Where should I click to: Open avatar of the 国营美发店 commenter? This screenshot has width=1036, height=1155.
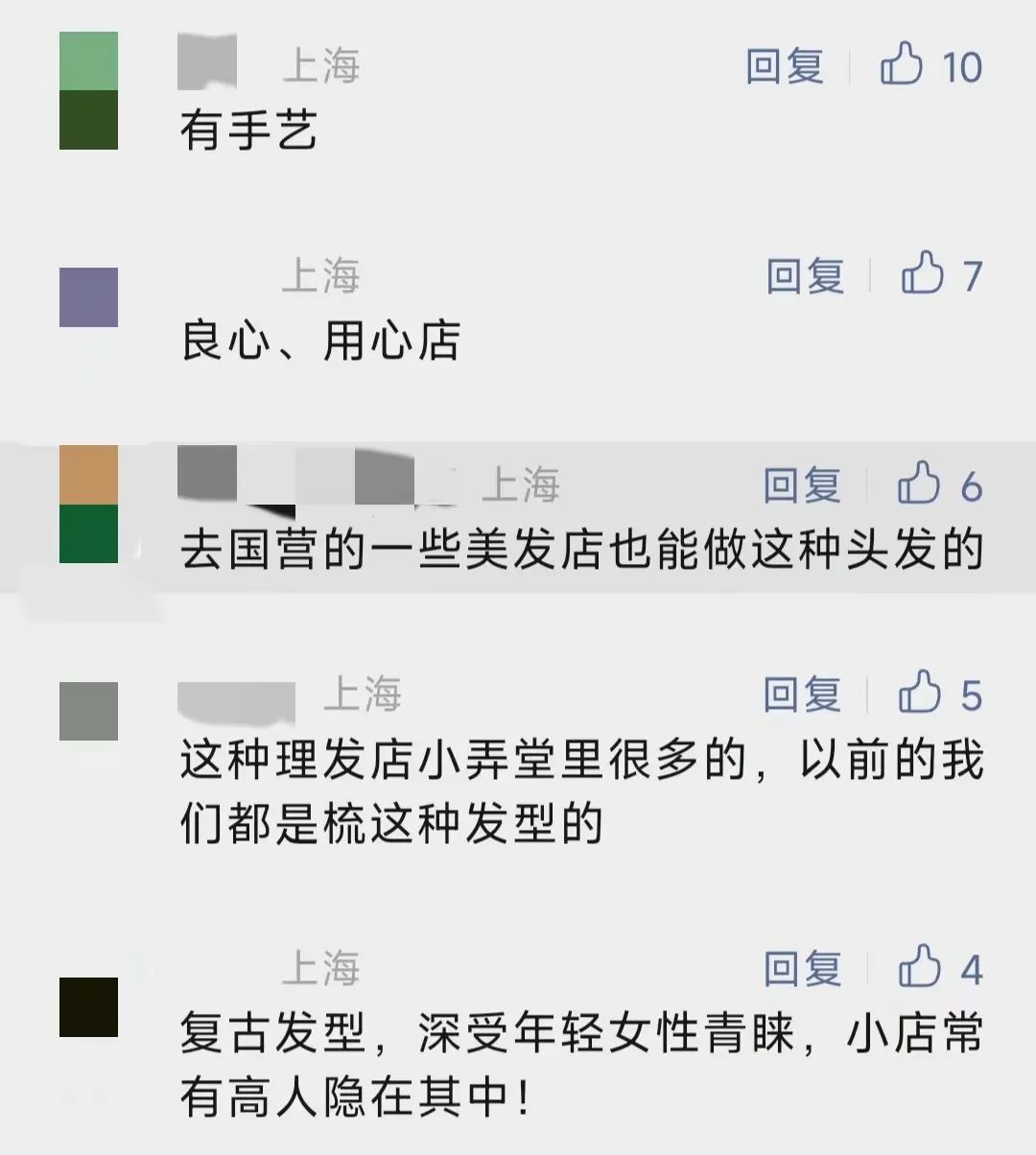pyautogui.click(x=88, y=505)
